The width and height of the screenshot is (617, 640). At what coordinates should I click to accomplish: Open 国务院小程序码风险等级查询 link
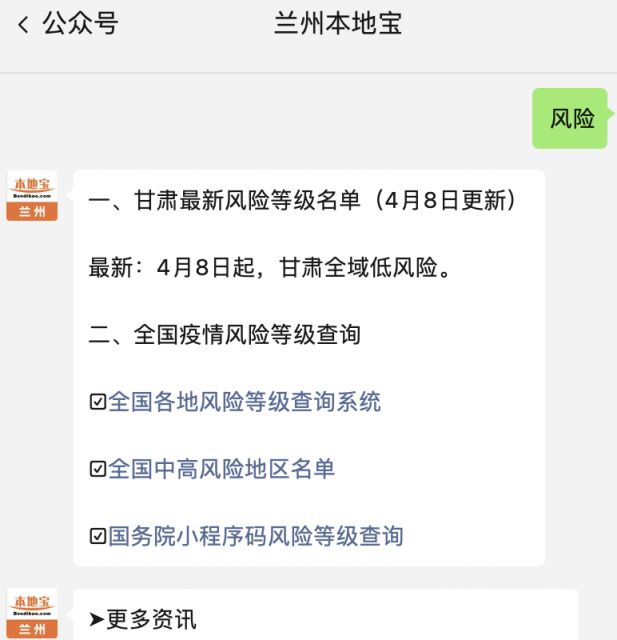[255, 536]
